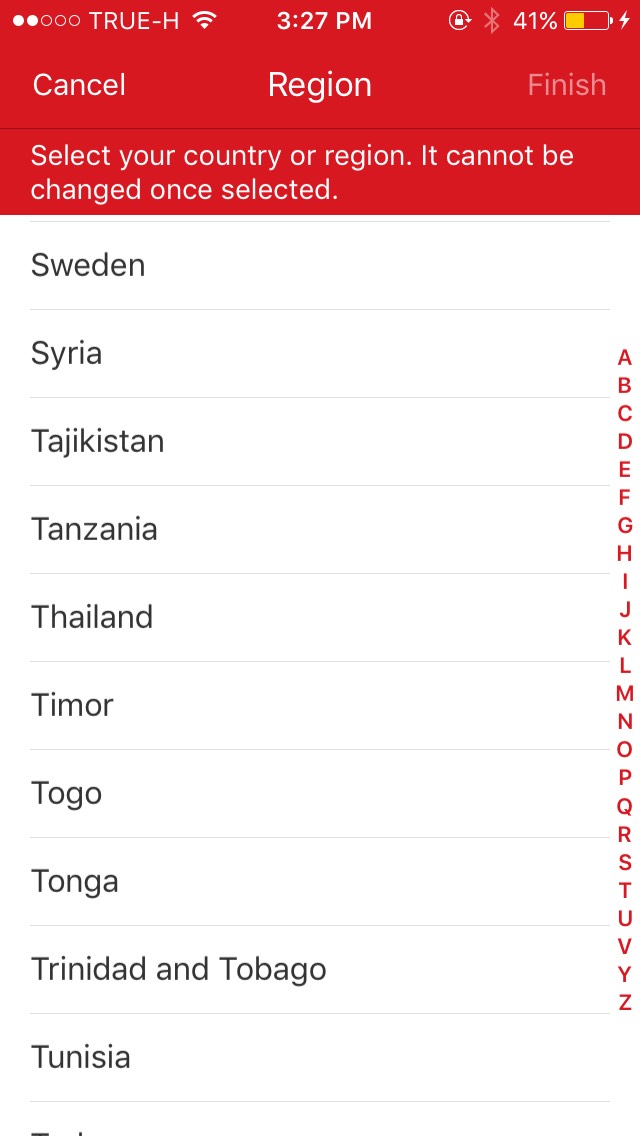Choose Tonga from the list
This screenshot has width=640, height=1136.
click(x=320, y=882)
